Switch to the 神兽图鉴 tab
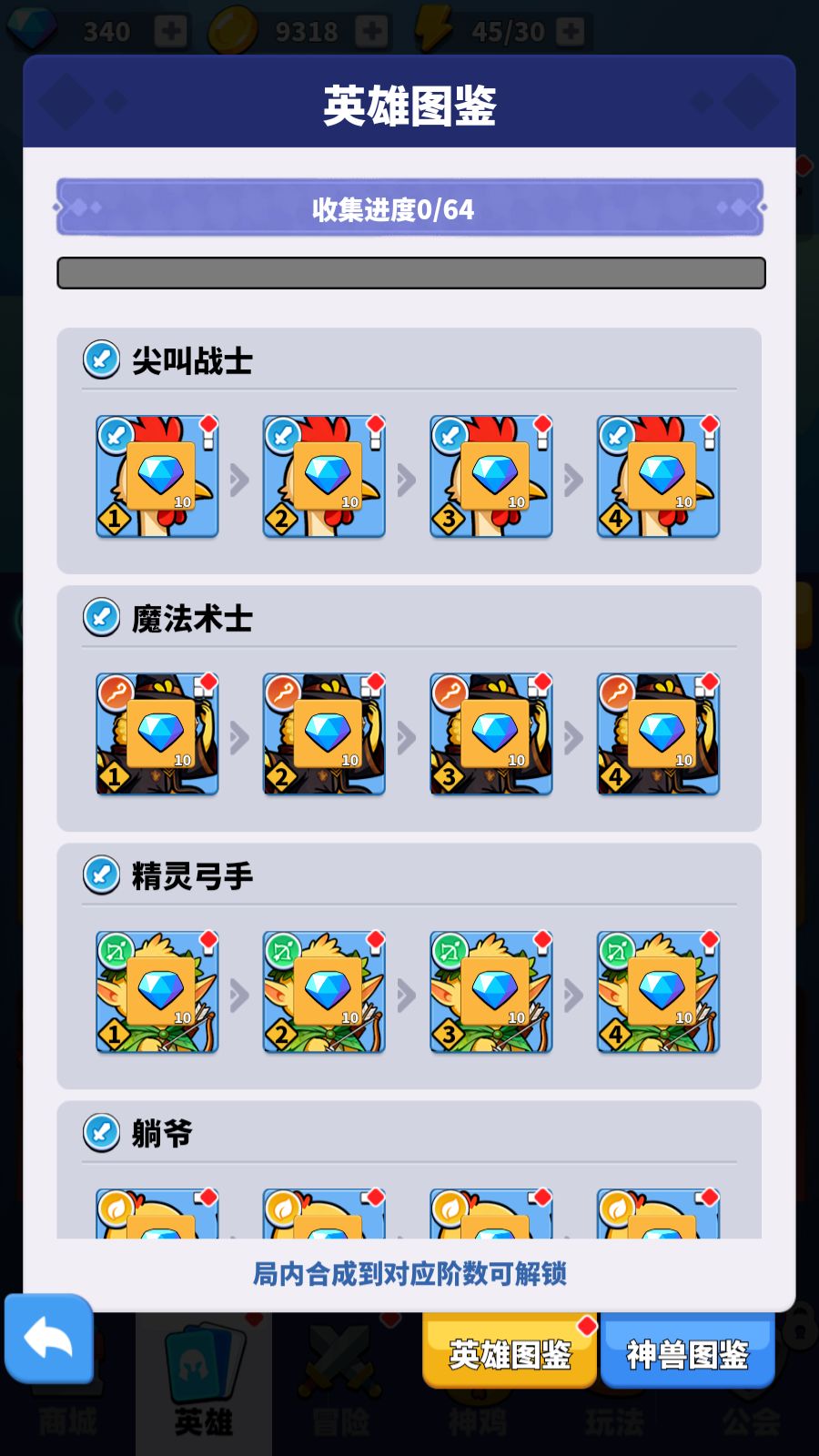Screen dimensions: 819x1456 pos(687,1354)
